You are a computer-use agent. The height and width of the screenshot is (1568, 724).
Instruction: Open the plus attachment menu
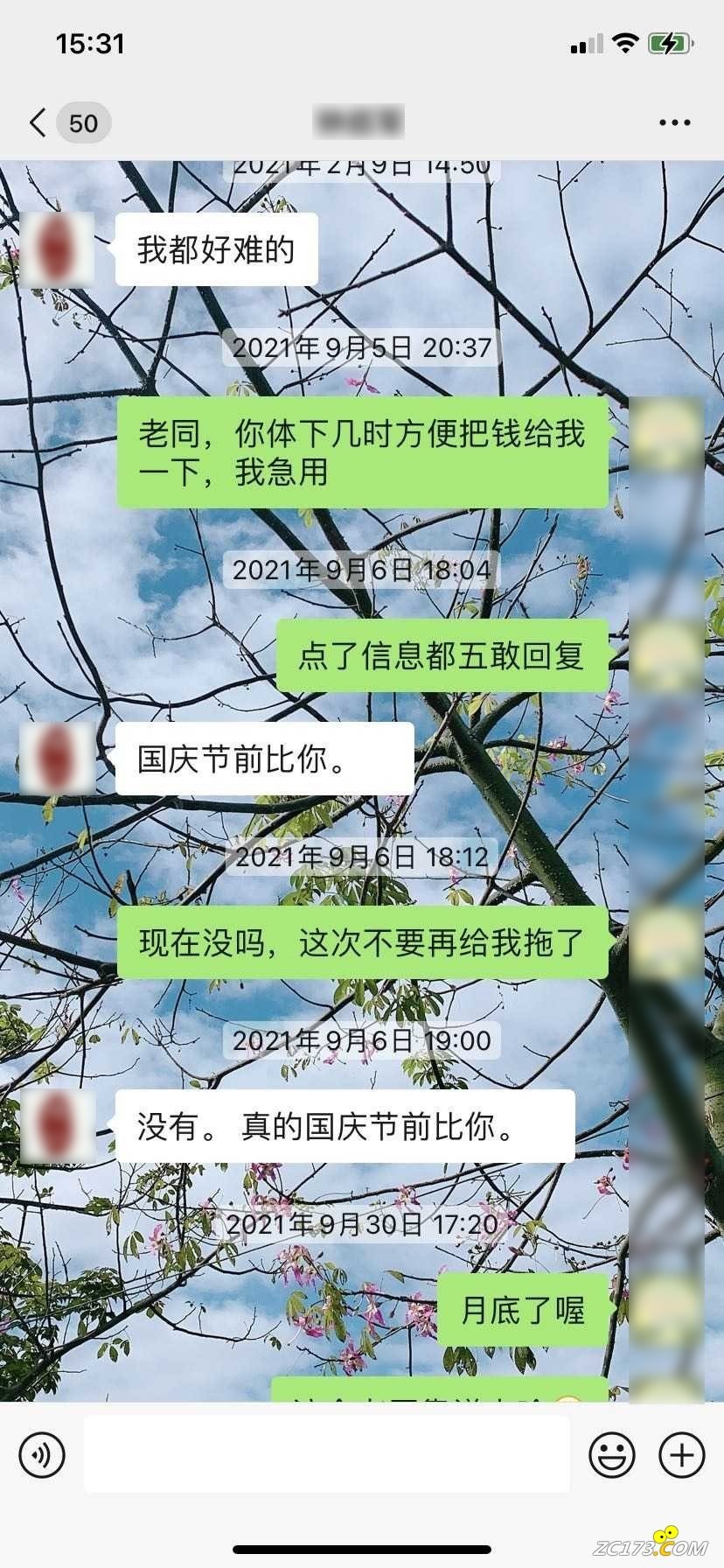(681, 1454)
